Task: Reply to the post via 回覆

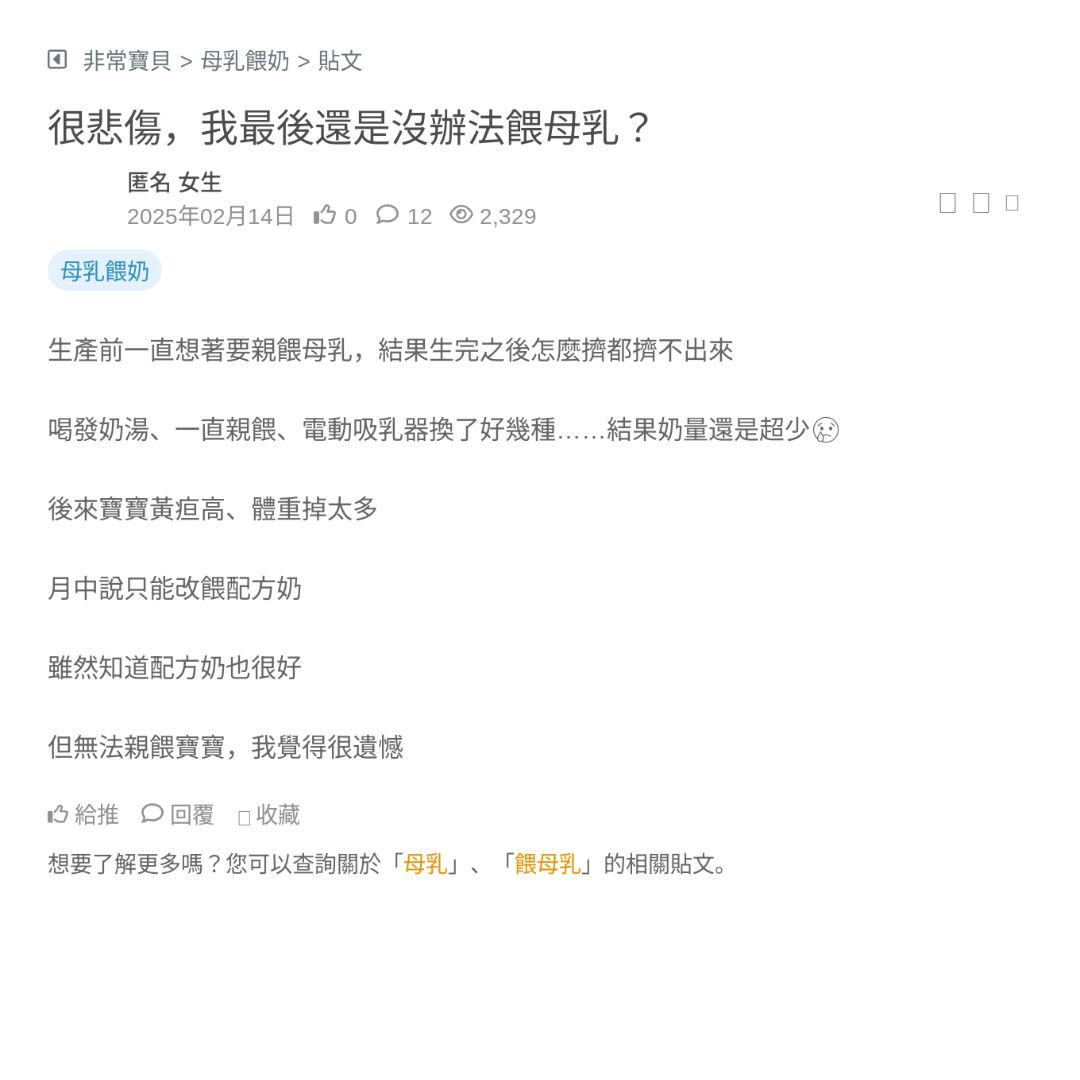Action: click(x=179, y=815)
